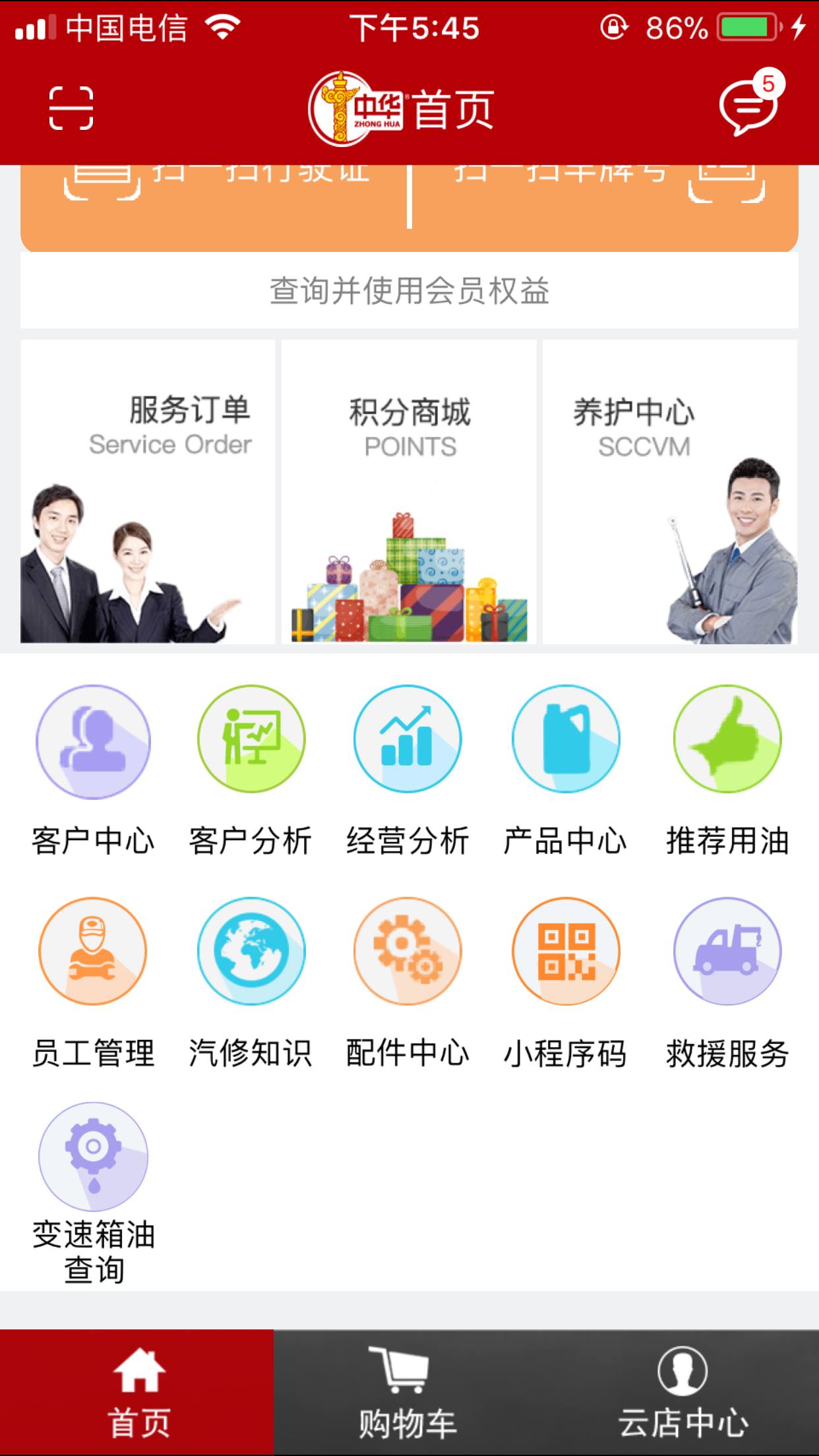Image resolution: width=819 pixels, height=1456 pixels.
Task: Switch to the 购物车 tab
Action: tap(408, 1393)
